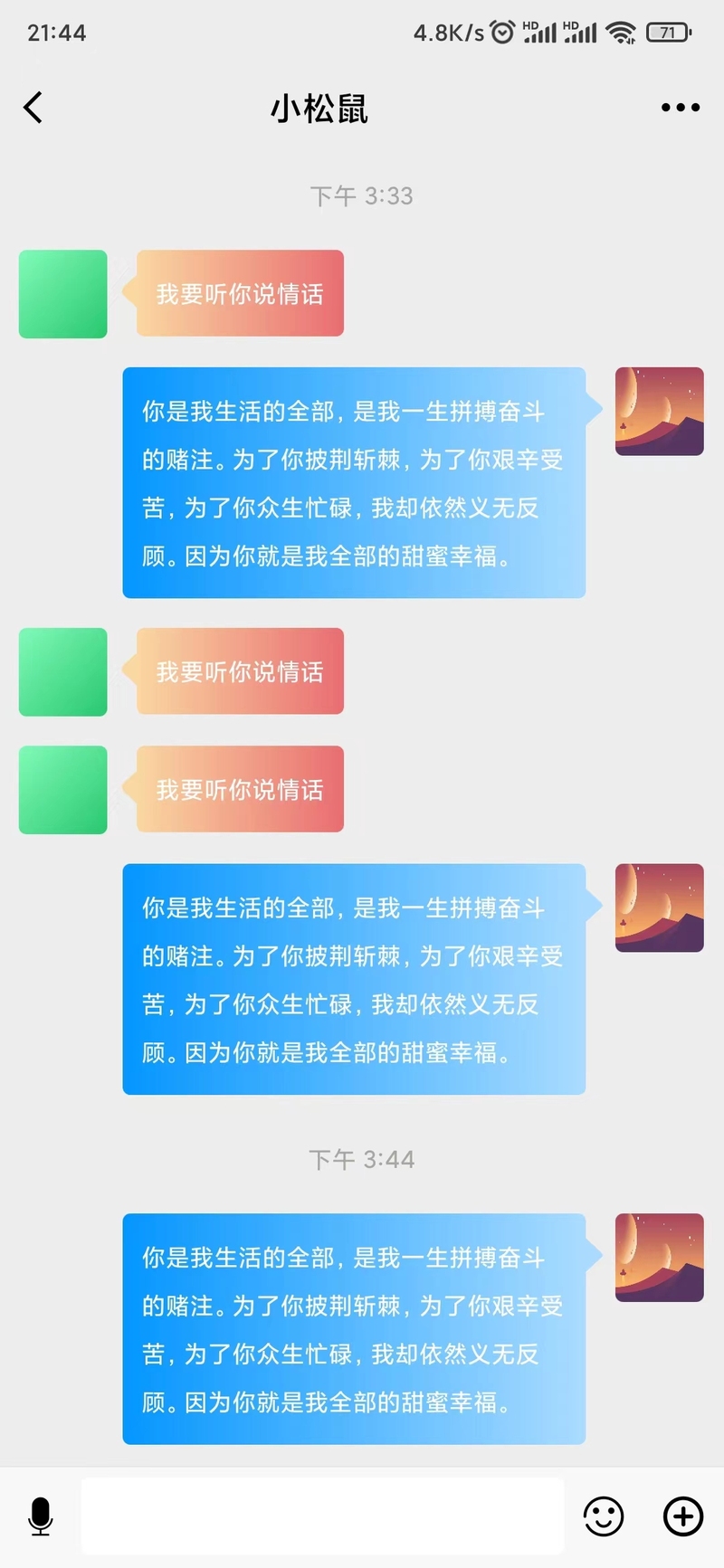The image size is (724, 1568).
Task: Open the three-dot overflow menu
Action: coord(680,108)
